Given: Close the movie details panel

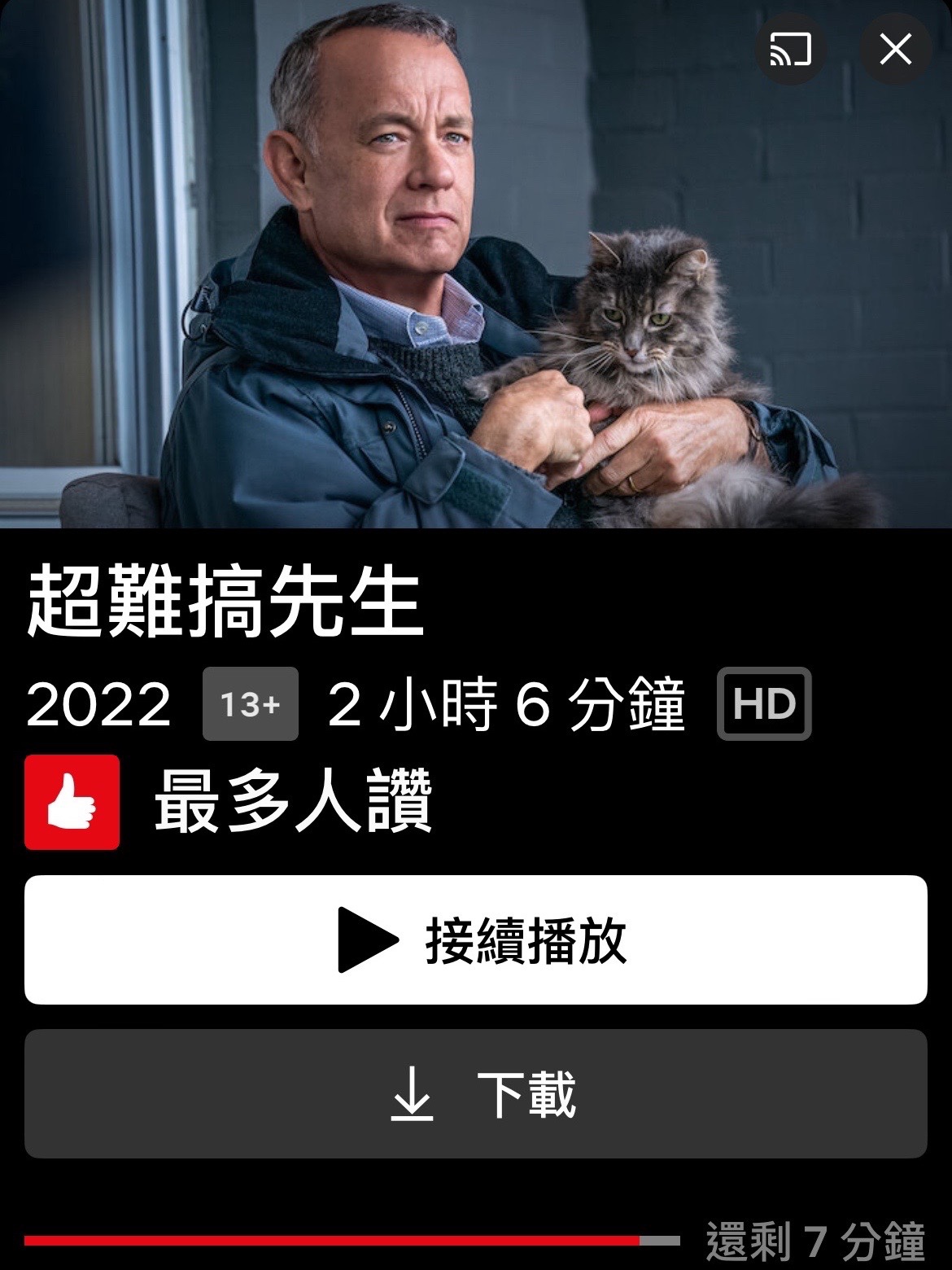Looking at the screenshot, I should tap(896, 50).
